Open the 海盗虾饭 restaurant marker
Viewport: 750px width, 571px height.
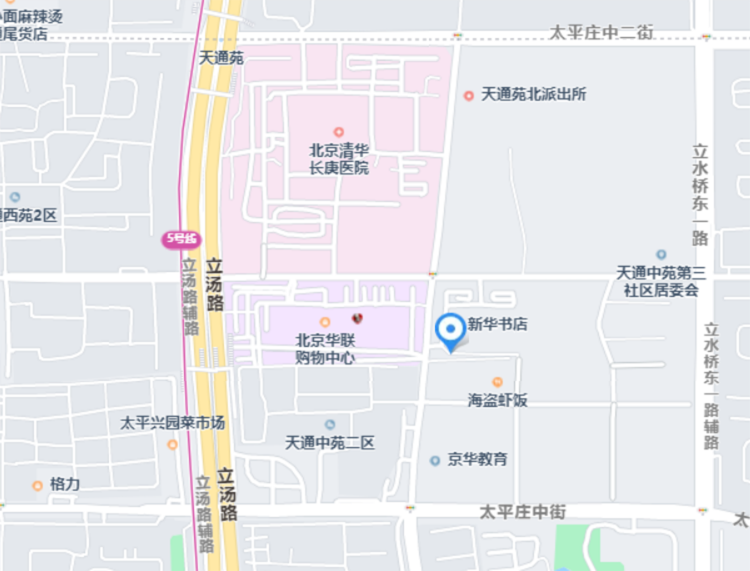498,382
